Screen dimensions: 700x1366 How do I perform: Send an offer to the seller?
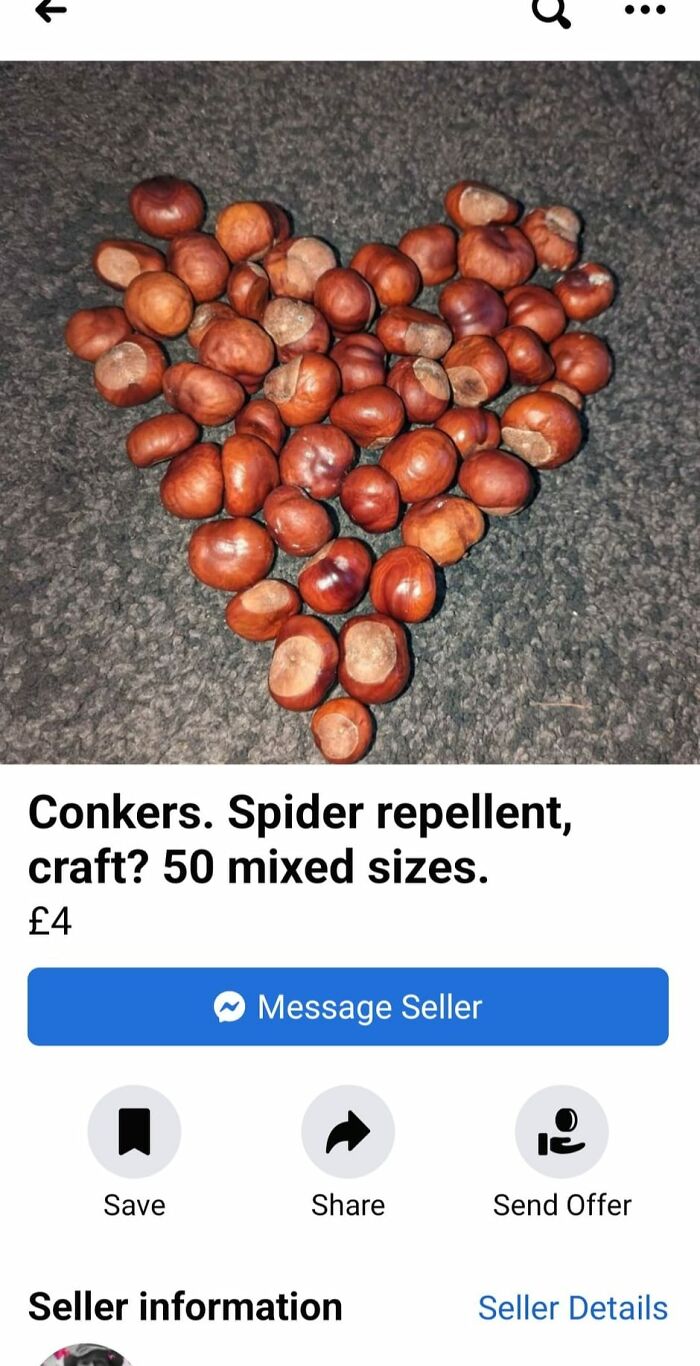(x=561, y=1132)
